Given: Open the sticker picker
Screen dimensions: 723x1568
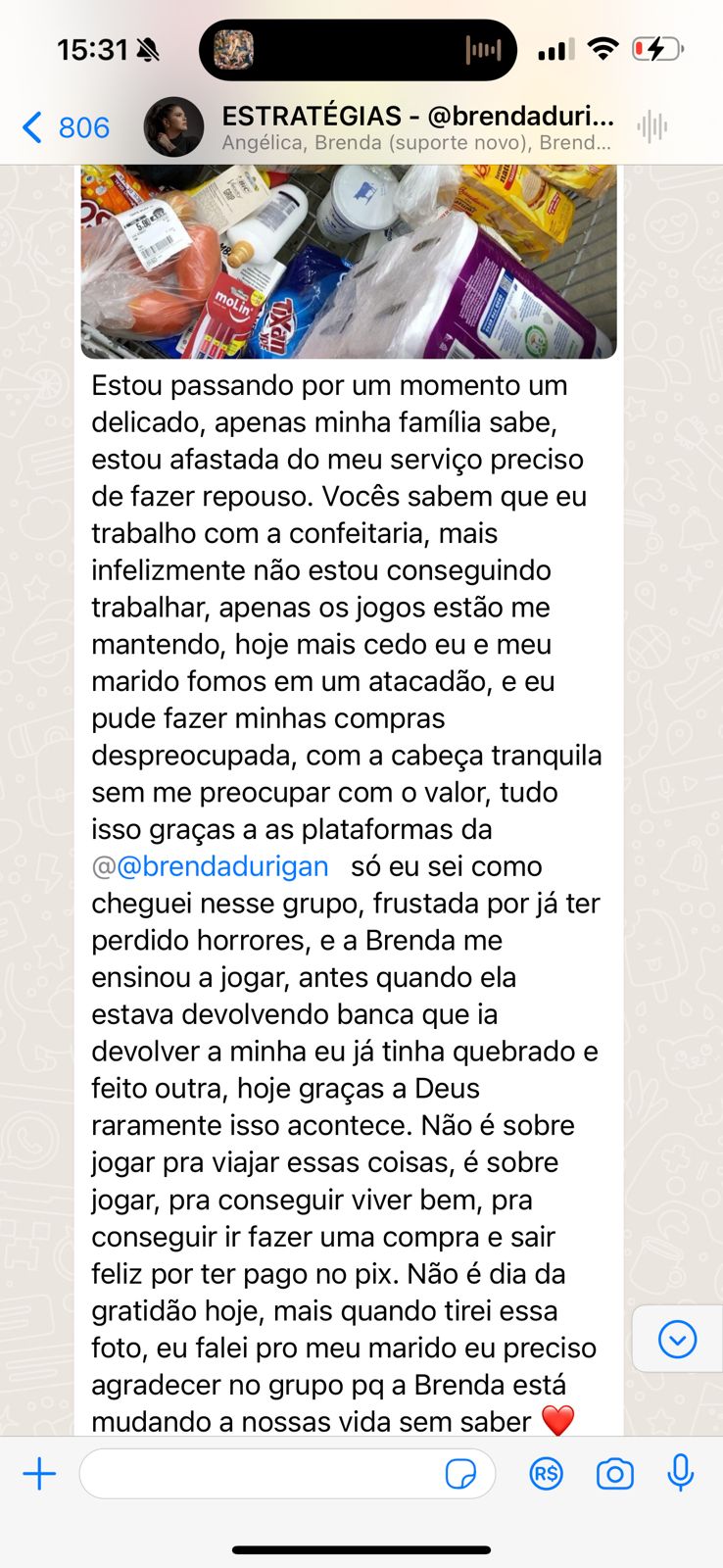Looking at the screenshot, I should click(460, 1474).
